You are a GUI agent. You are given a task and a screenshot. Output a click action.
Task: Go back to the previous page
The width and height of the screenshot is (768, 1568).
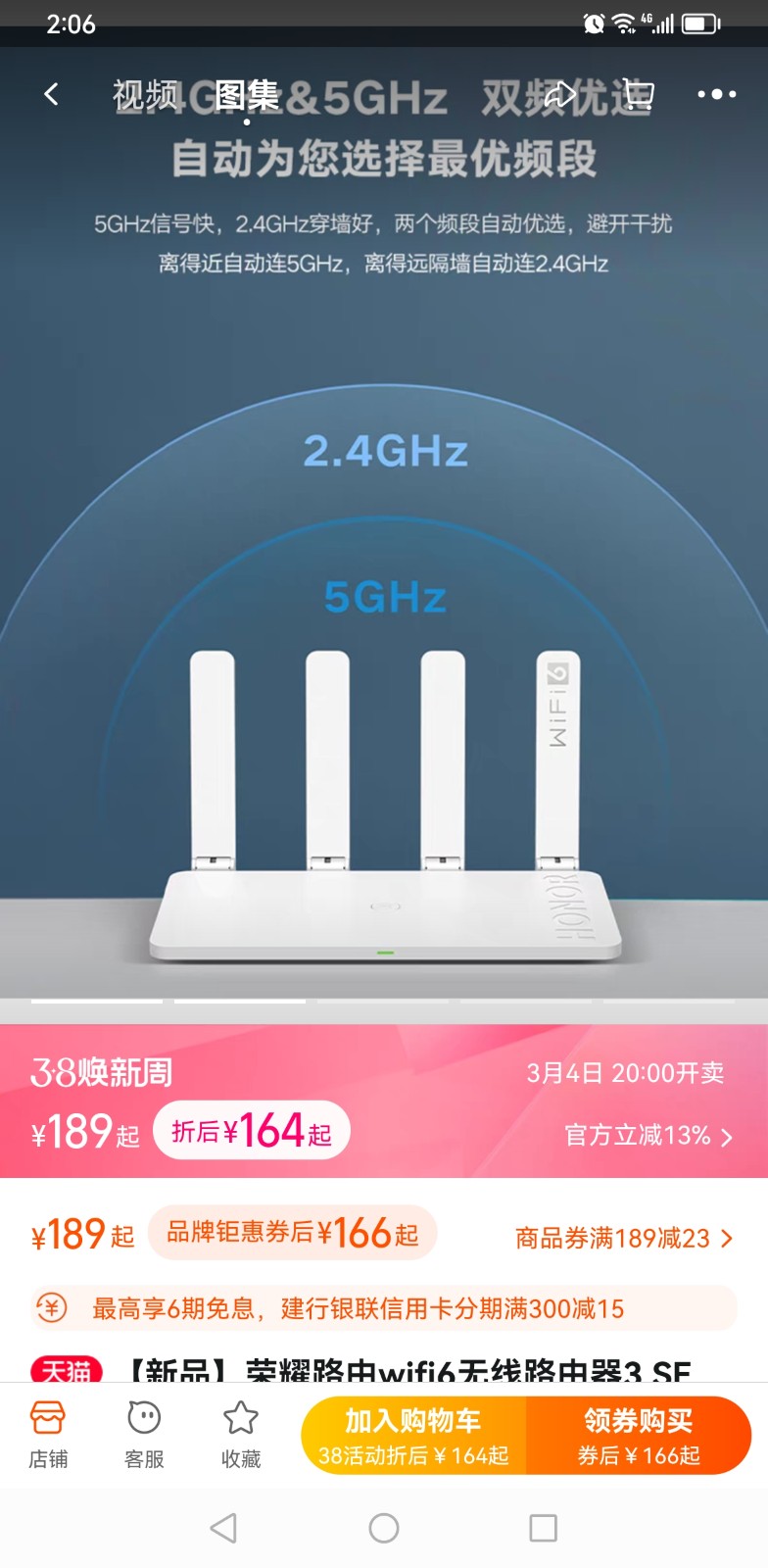[x=51, y=94]
